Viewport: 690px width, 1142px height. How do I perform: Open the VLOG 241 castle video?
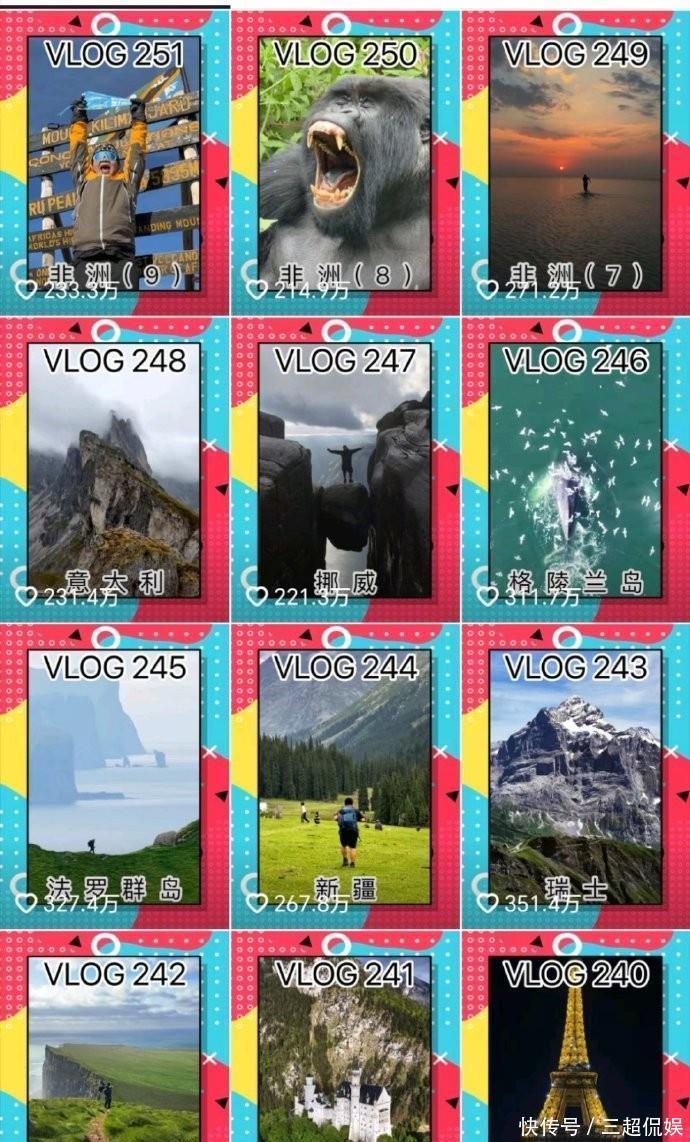pyautogui.click(x=344, y=1050)
